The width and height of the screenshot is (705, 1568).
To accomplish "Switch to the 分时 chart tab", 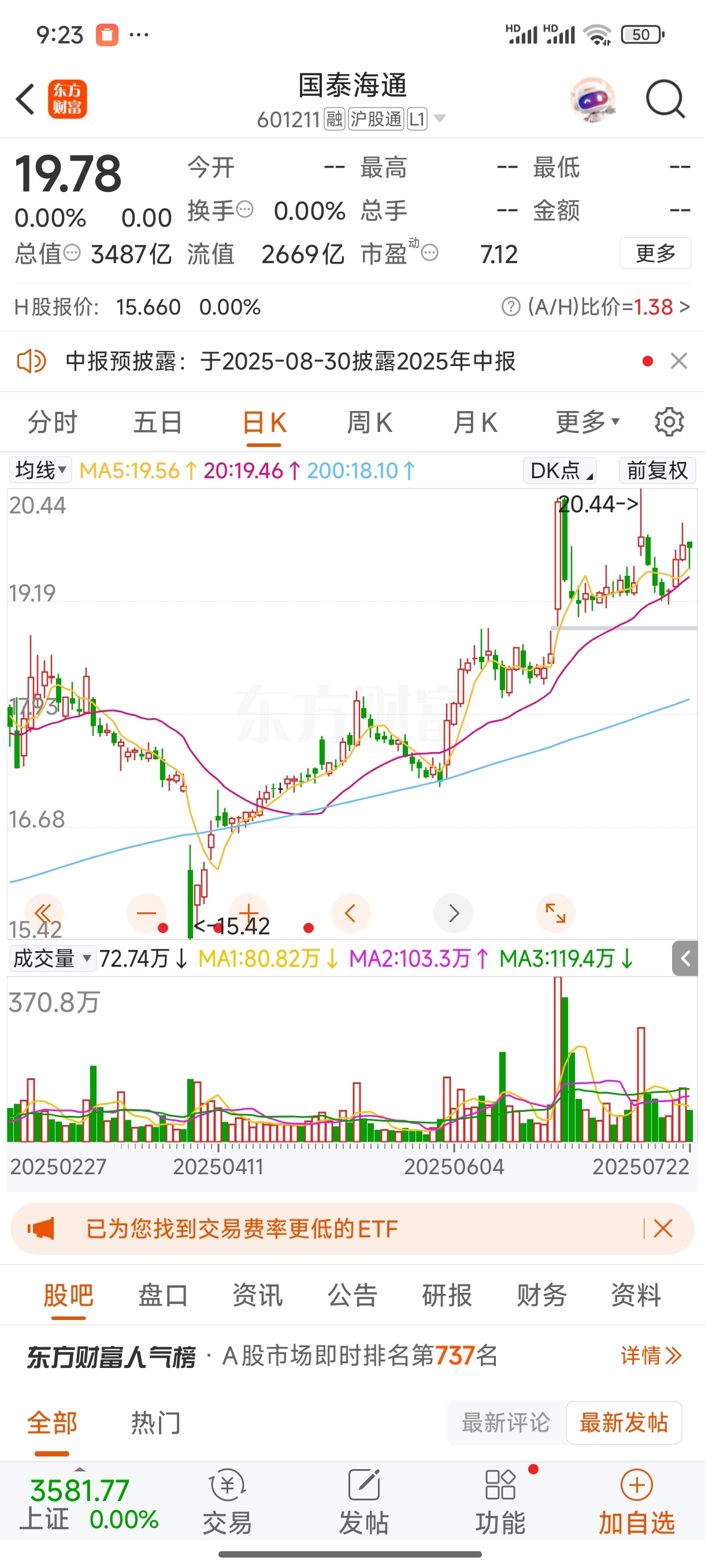I will 53,423.
